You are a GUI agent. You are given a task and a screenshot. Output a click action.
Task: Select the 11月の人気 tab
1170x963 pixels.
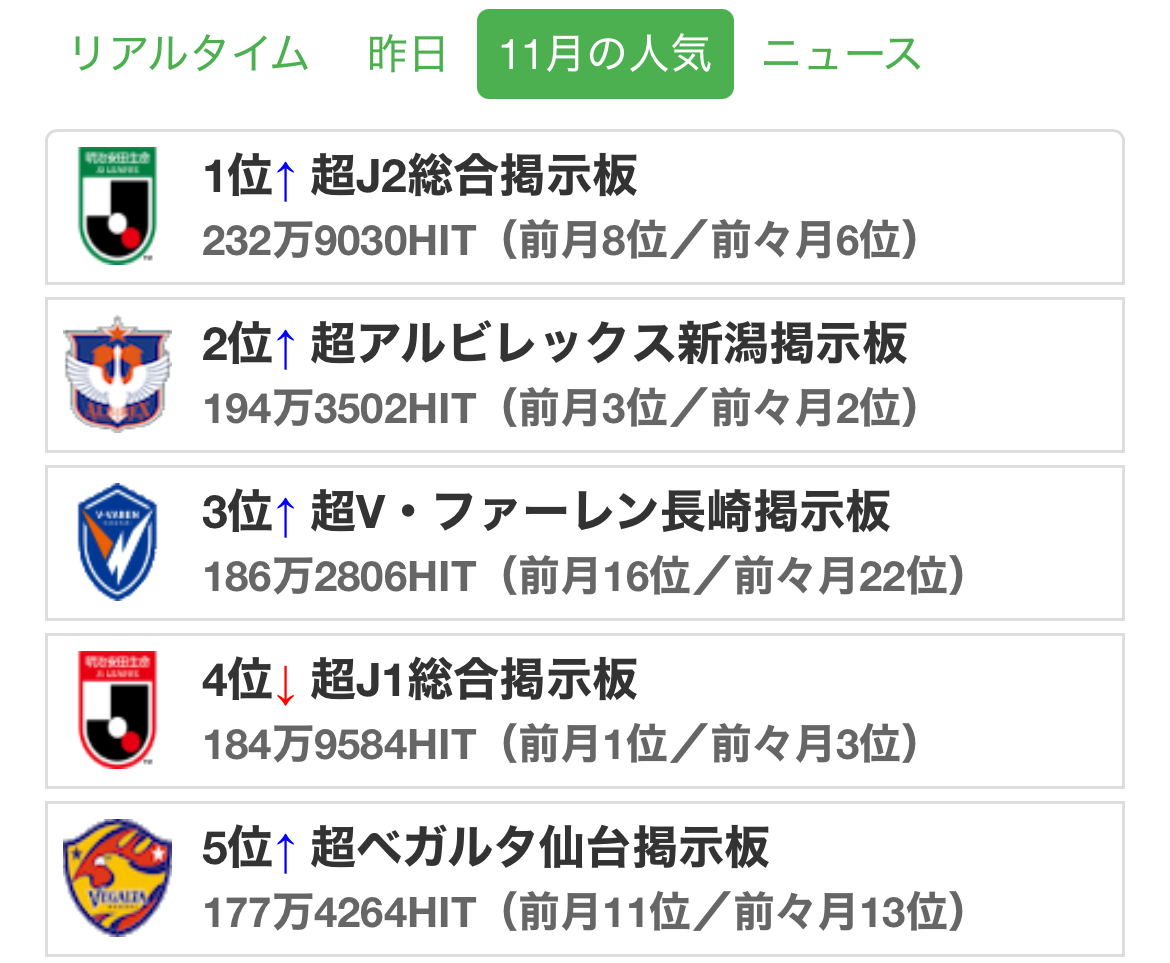pyautogui.click(x=605, y=54)
